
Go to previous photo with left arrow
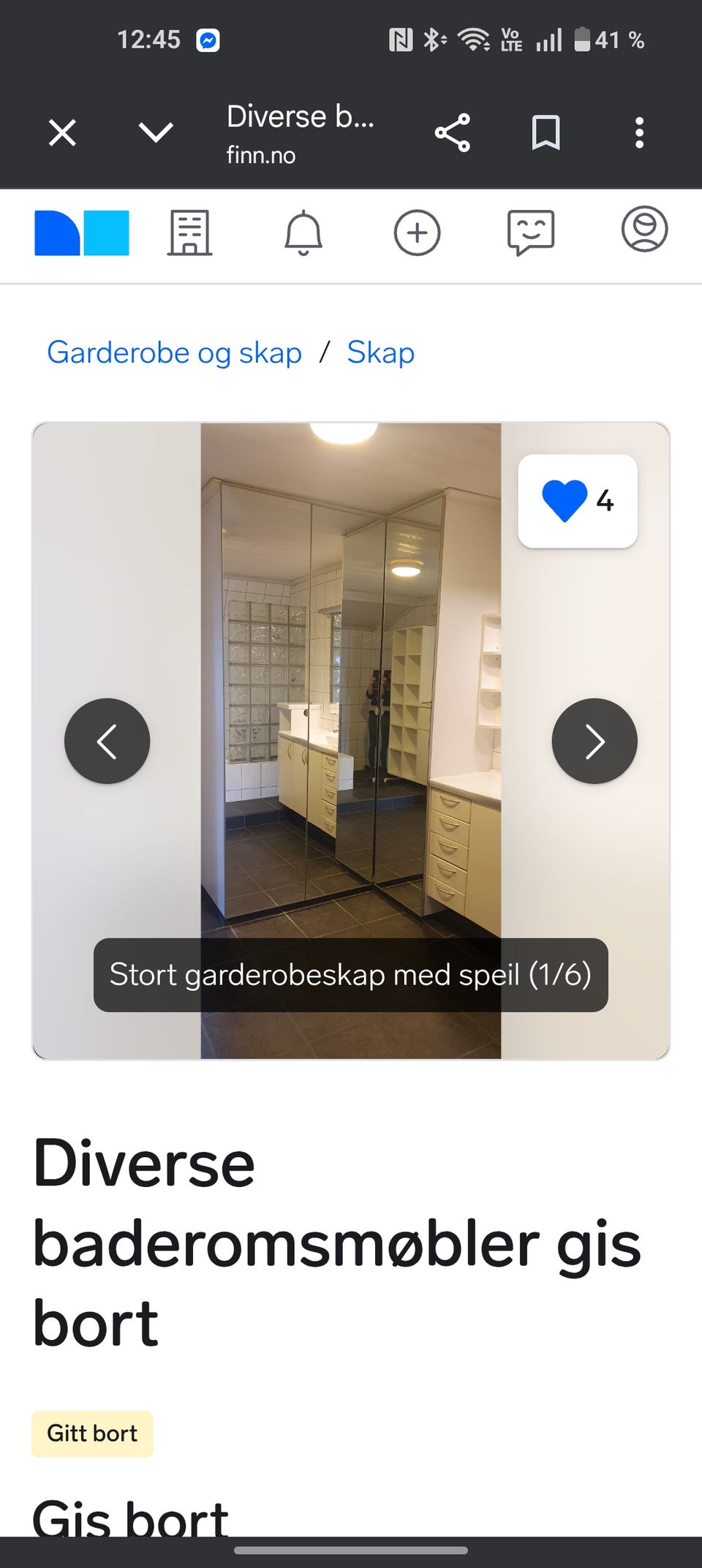pyautogui.click(x=107, y=741)
